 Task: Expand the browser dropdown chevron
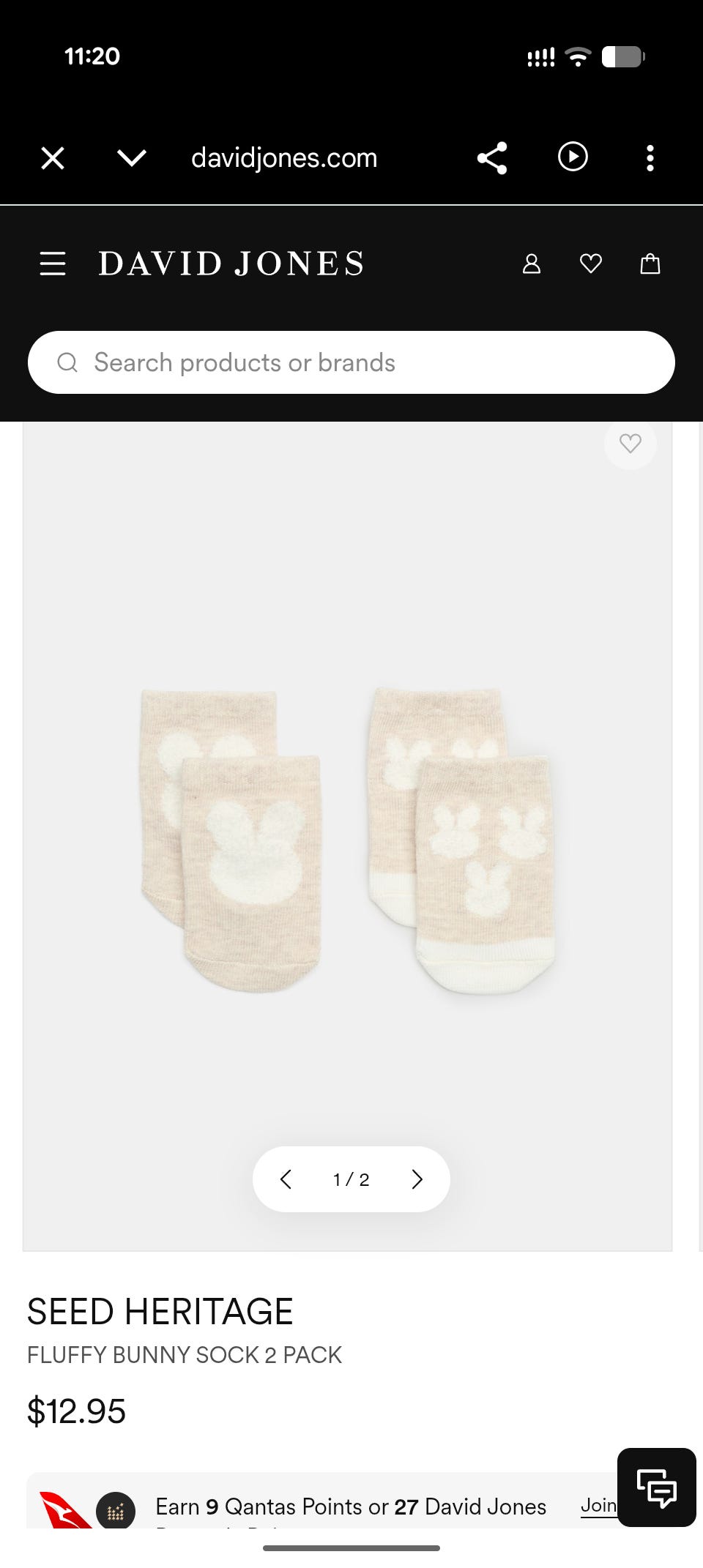[x=132, y=157]
